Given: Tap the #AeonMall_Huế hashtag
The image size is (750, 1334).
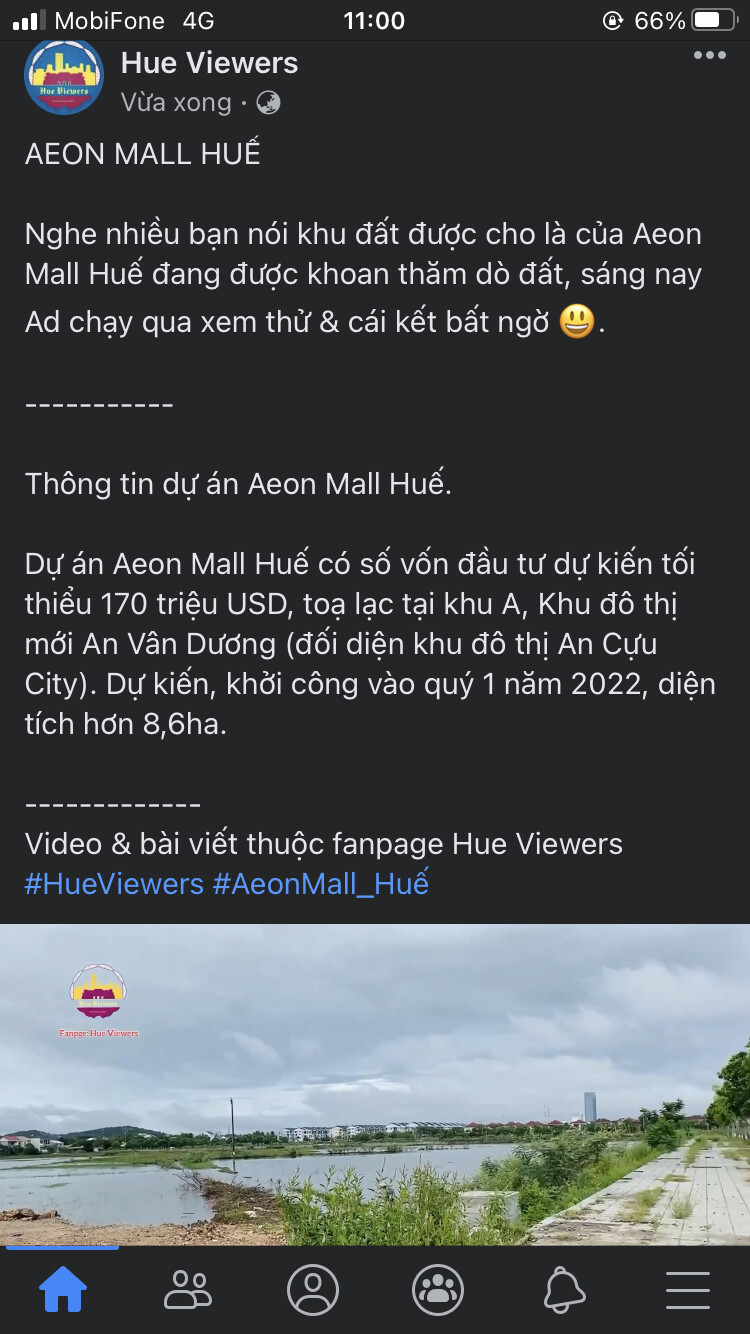Looking at the screenshot, I should (320, 884).
